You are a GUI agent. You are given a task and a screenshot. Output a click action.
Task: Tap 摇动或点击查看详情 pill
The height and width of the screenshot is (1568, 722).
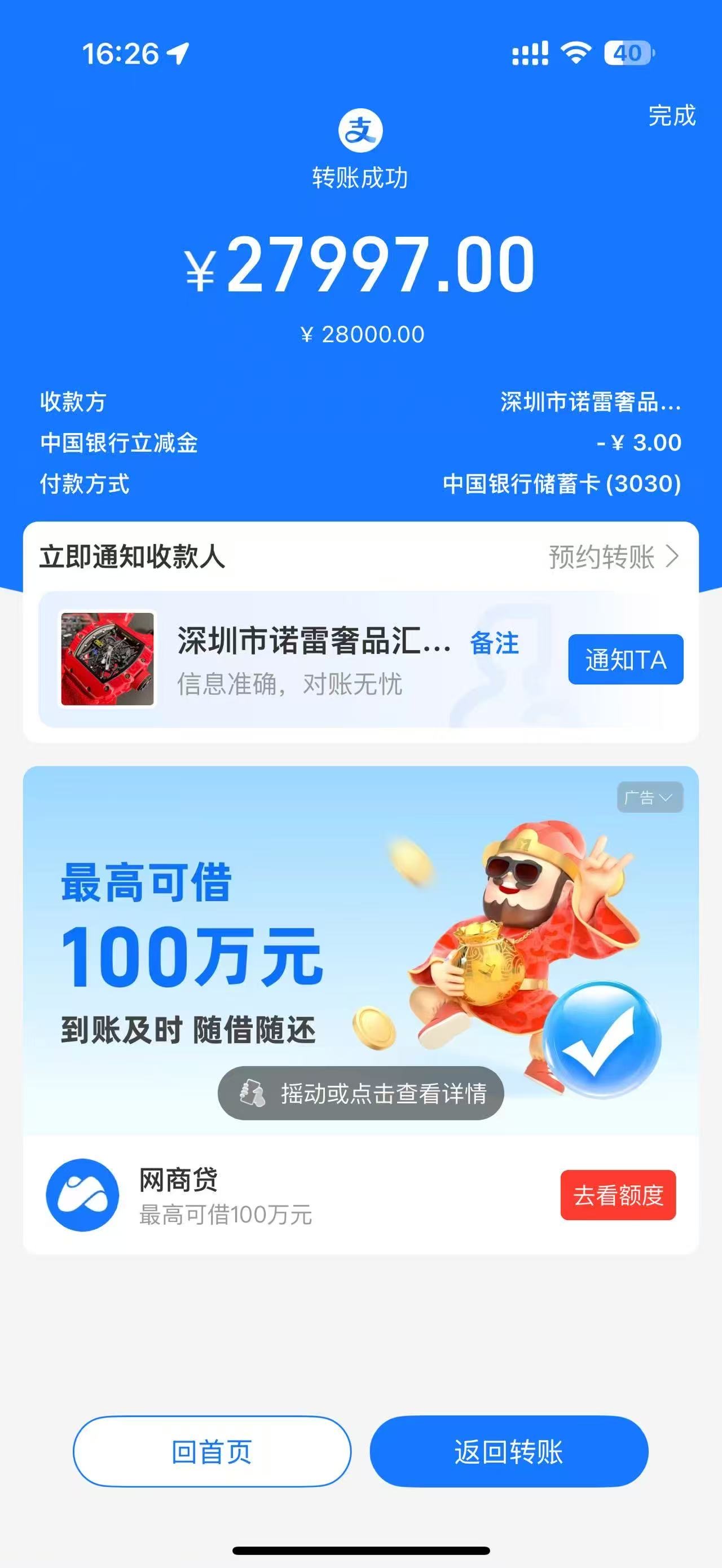[360, 1093]
